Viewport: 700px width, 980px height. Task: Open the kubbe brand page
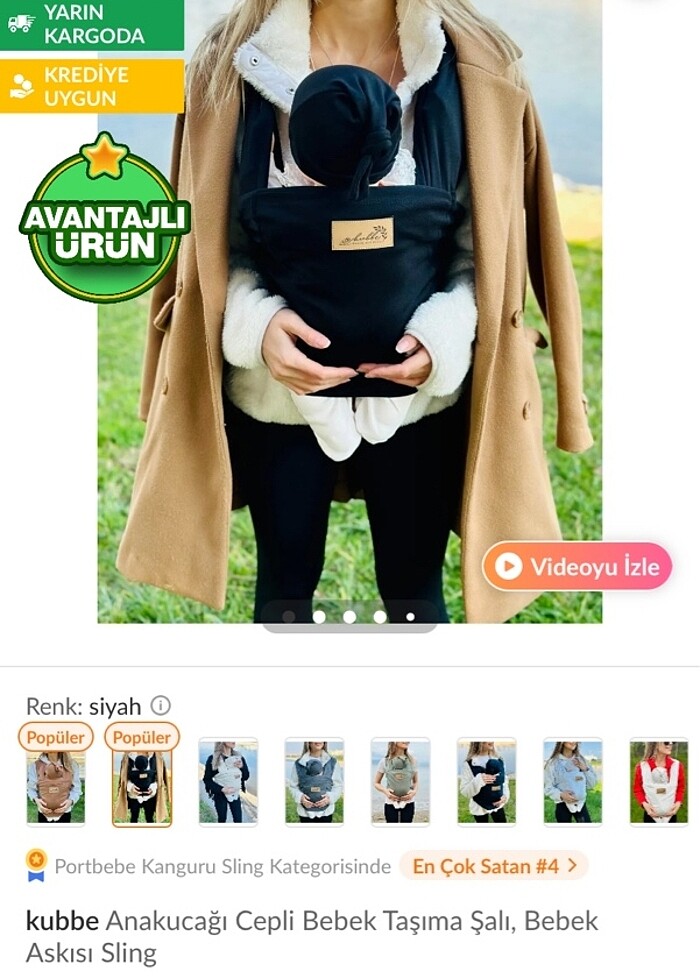(62, 921)
